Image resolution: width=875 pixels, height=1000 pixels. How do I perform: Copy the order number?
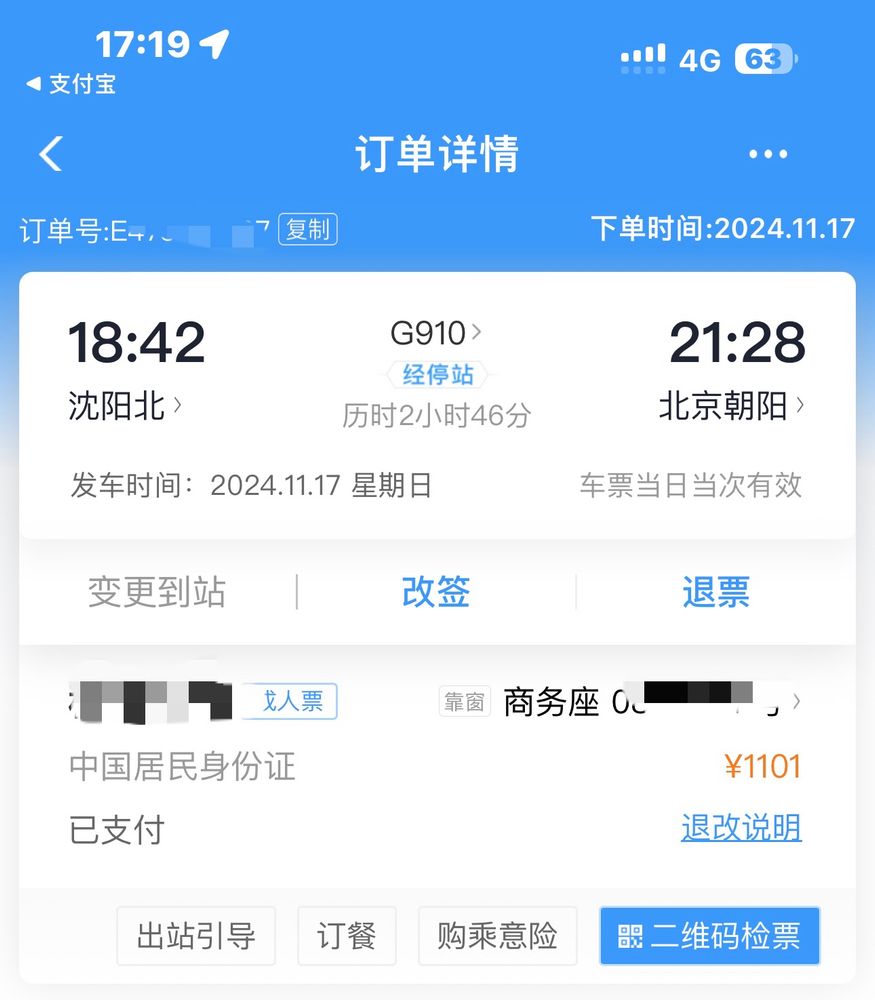[307, 230]
